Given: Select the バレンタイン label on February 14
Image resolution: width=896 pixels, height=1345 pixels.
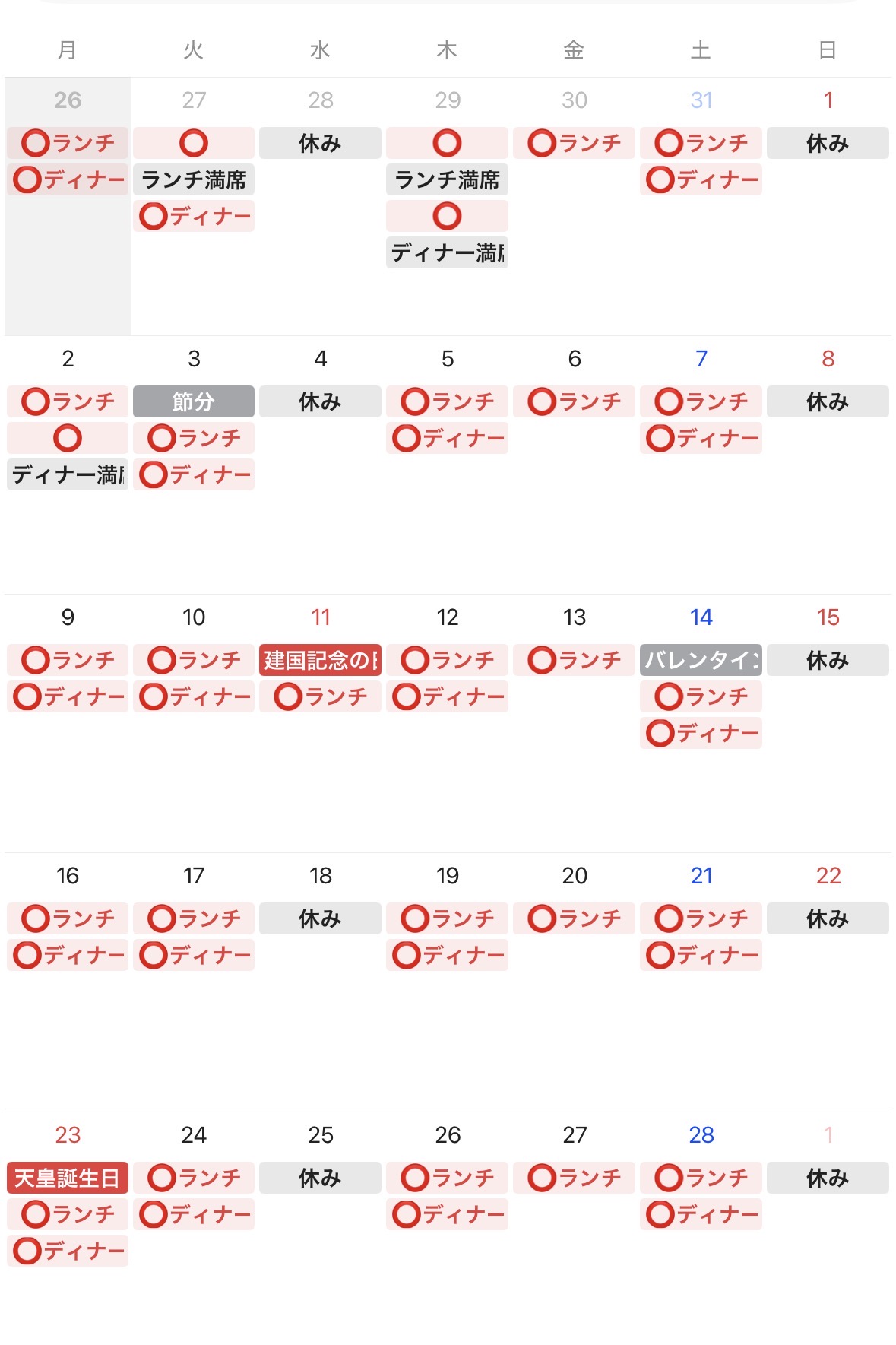Looking at the screenshot, I should pyautogui.click(x=700, y=659).
